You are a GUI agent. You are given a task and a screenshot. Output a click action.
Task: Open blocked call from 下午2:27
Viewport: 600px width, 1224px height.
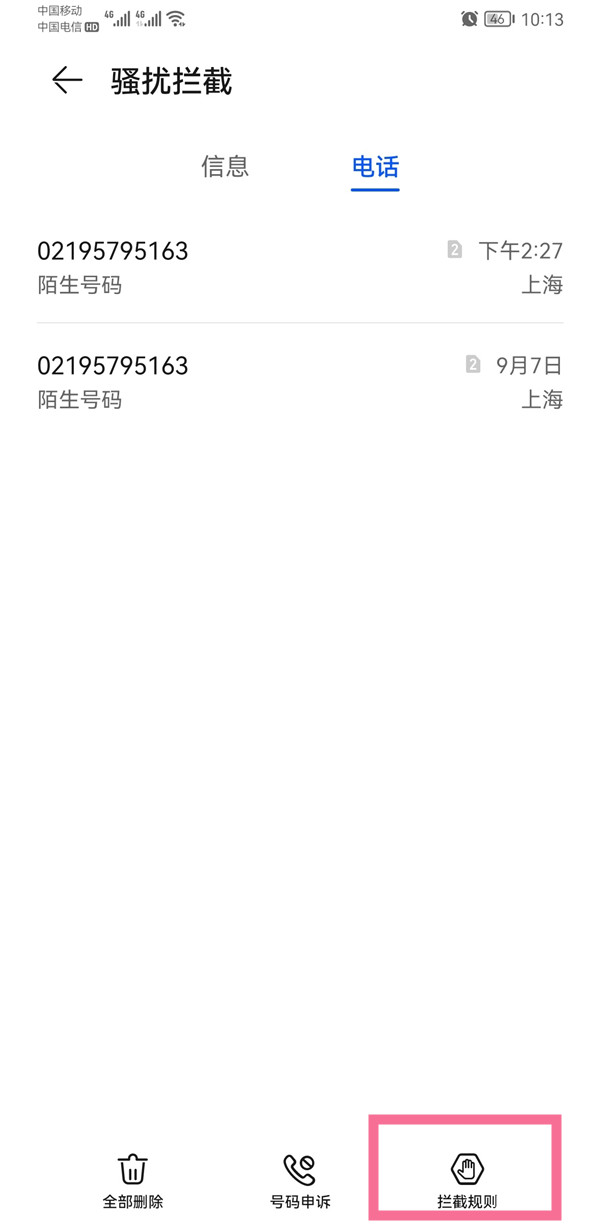coord(300,267)
